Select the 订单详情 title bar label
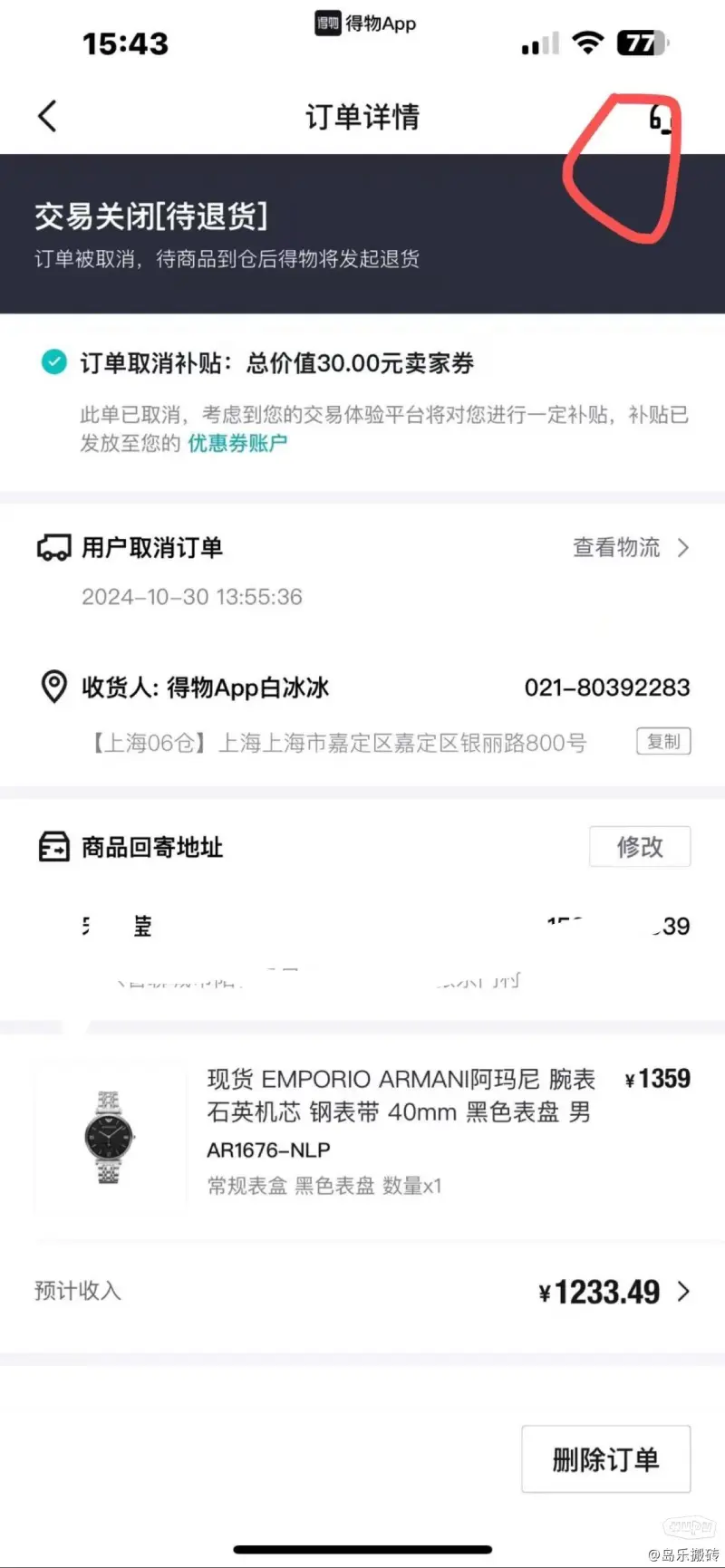 [x=362, y=116]
